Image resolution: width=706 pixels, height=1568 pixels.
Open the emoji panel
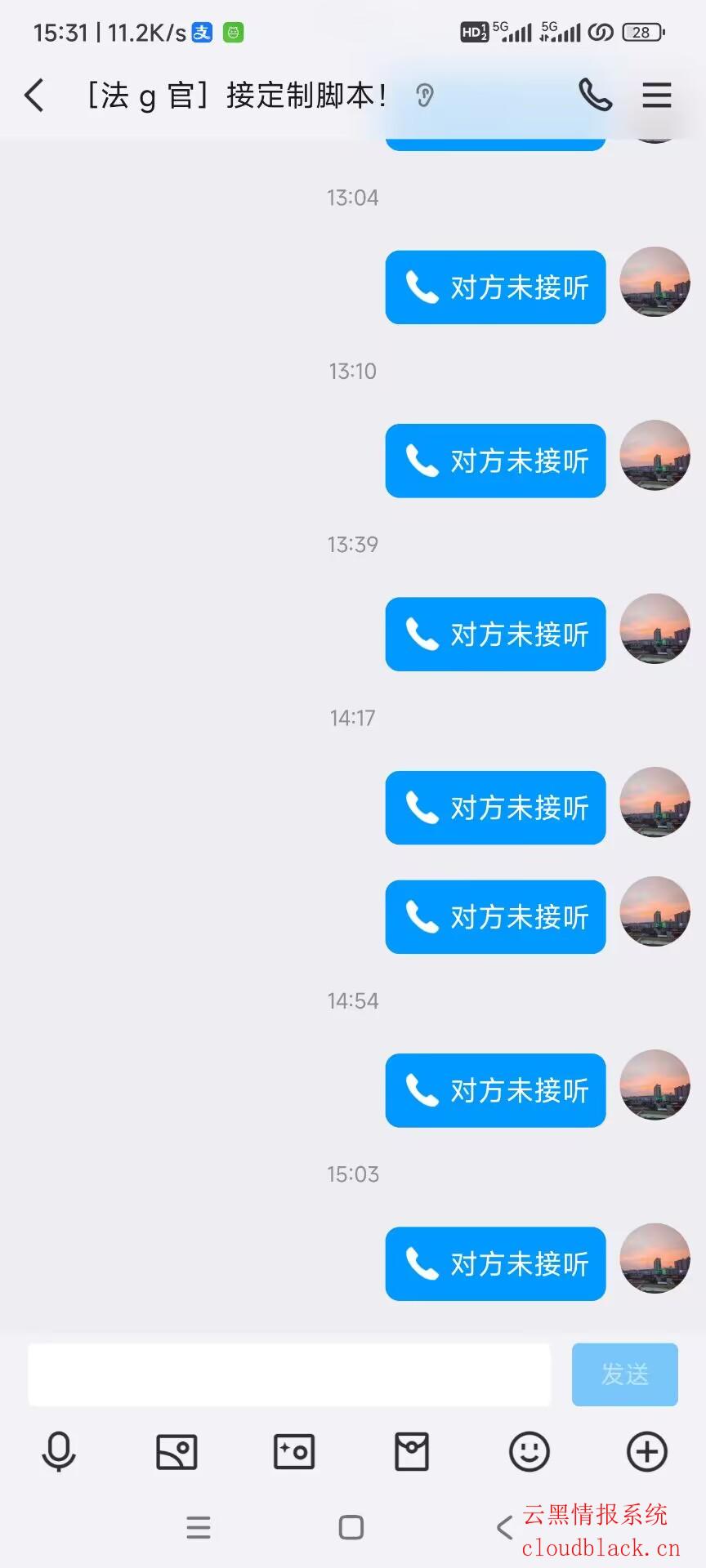[529, 1451]
